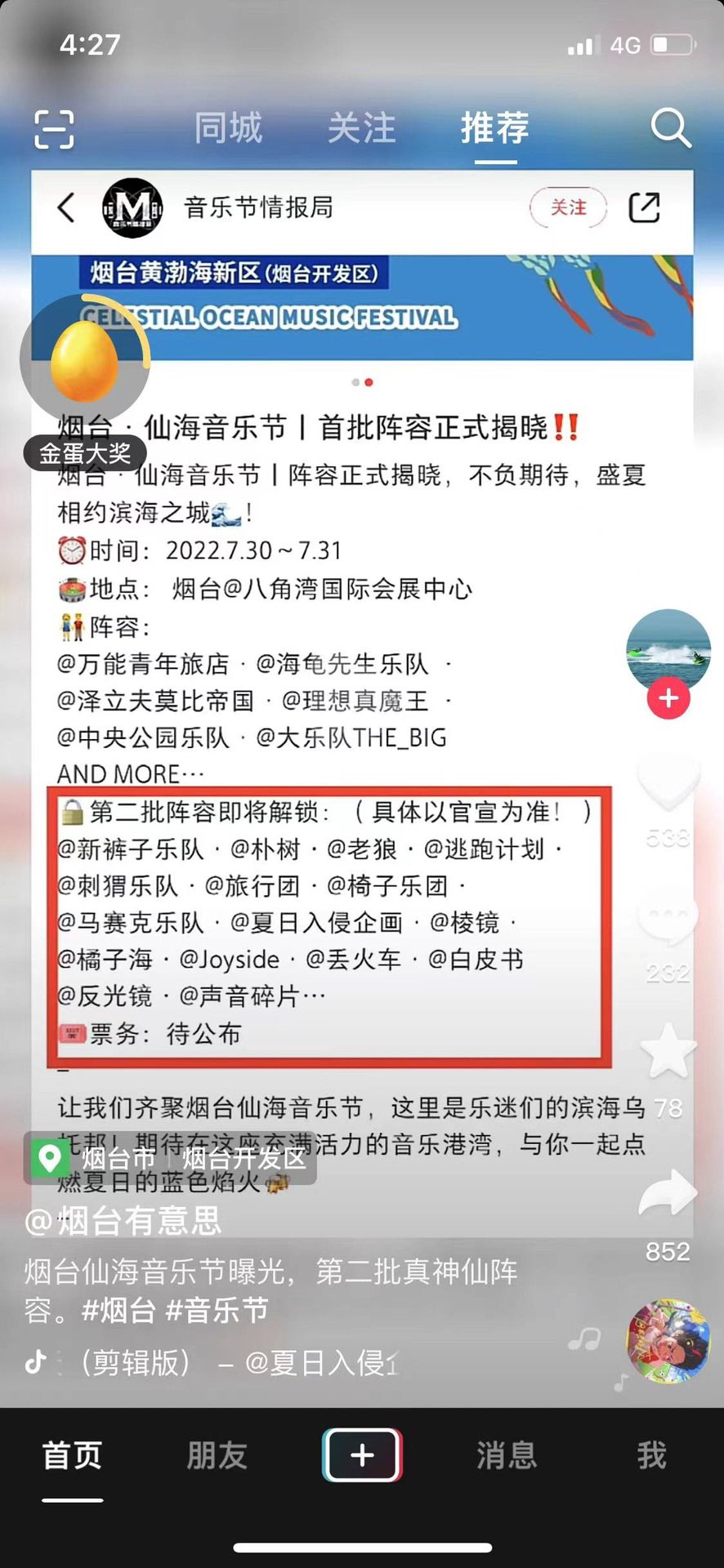
Task: Follow the creator with the plus button
Action: point(668,698)
